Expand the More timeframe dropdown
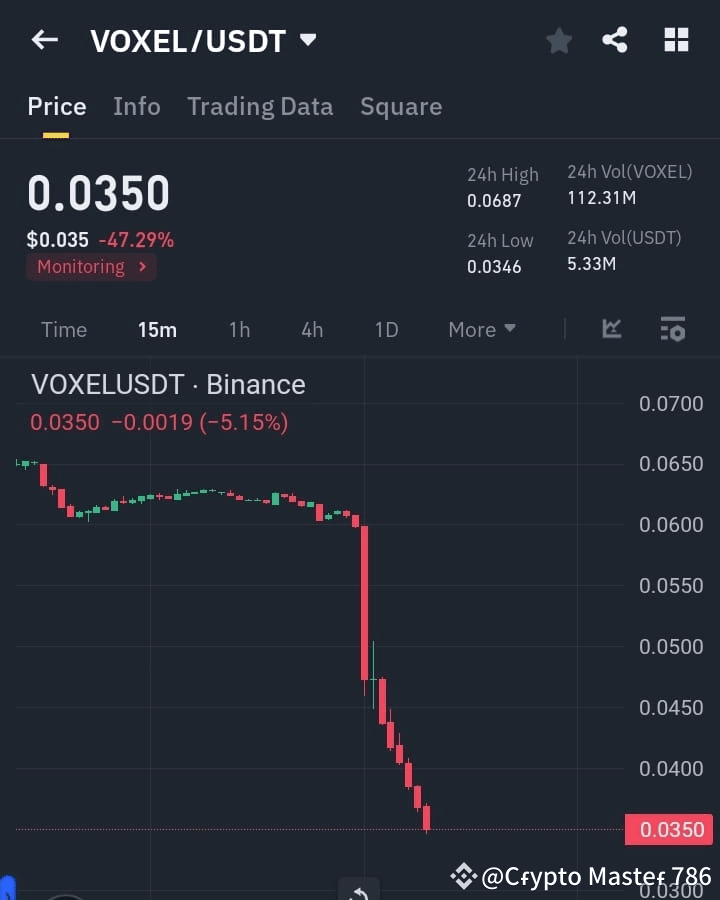The height and width of the screenshot is (900, 720). click(482, 329)
